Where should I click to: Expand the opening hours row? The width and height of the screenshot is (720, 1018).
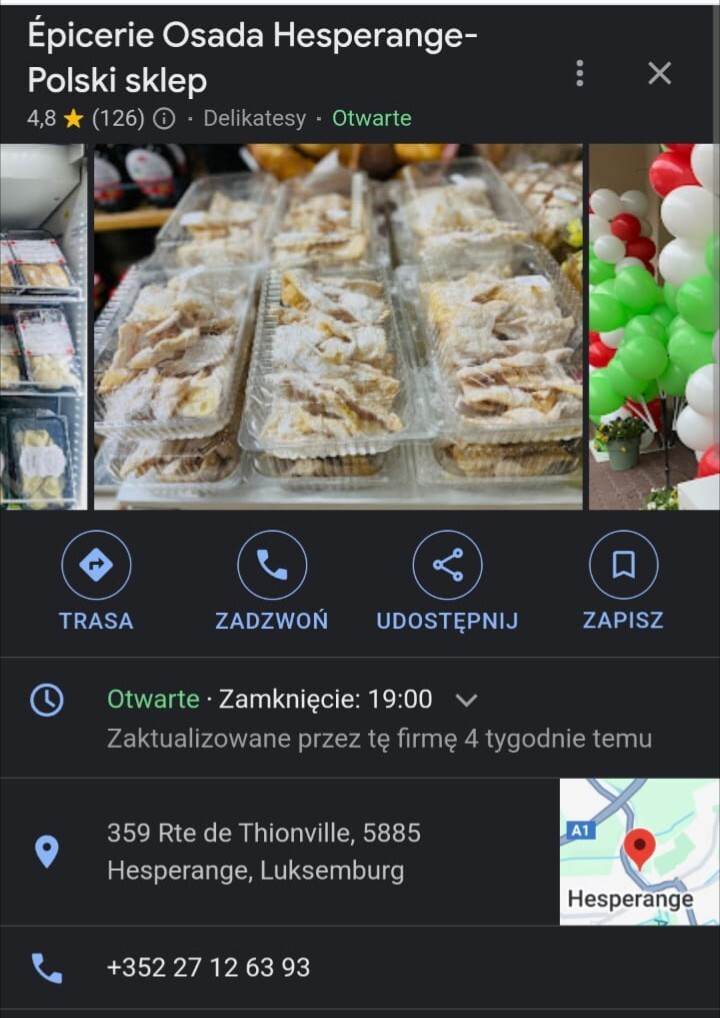tap(466, 700)
